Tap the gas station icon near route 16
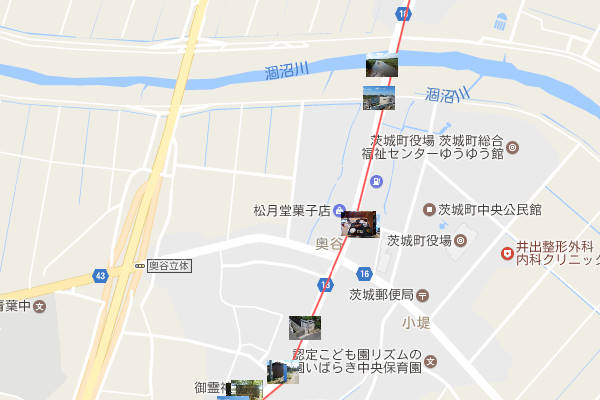Screen dimensions: 600x400 pos(376,182)
